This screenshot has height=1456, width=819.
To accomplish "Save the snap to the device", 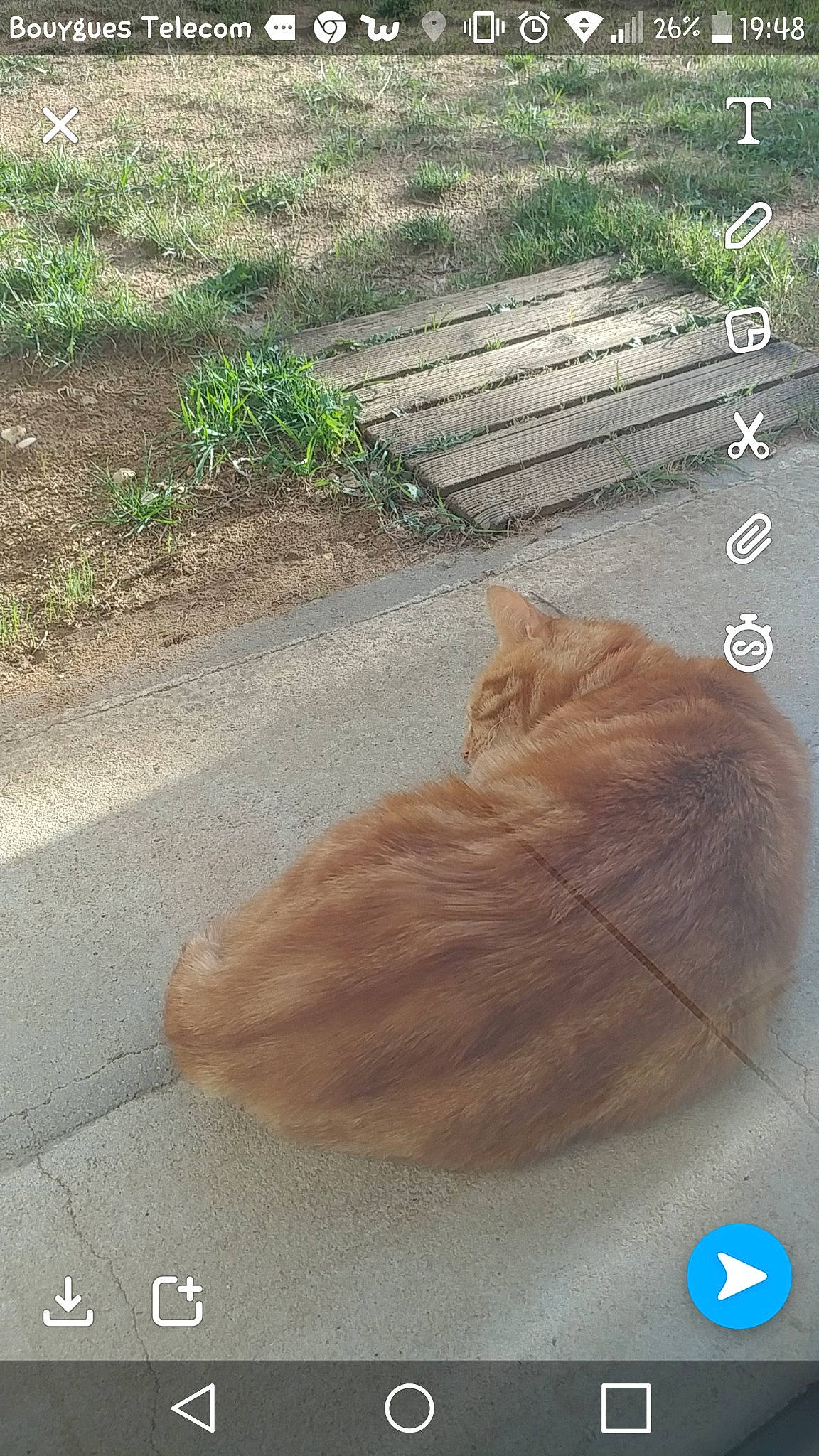I will [68, 1301].
